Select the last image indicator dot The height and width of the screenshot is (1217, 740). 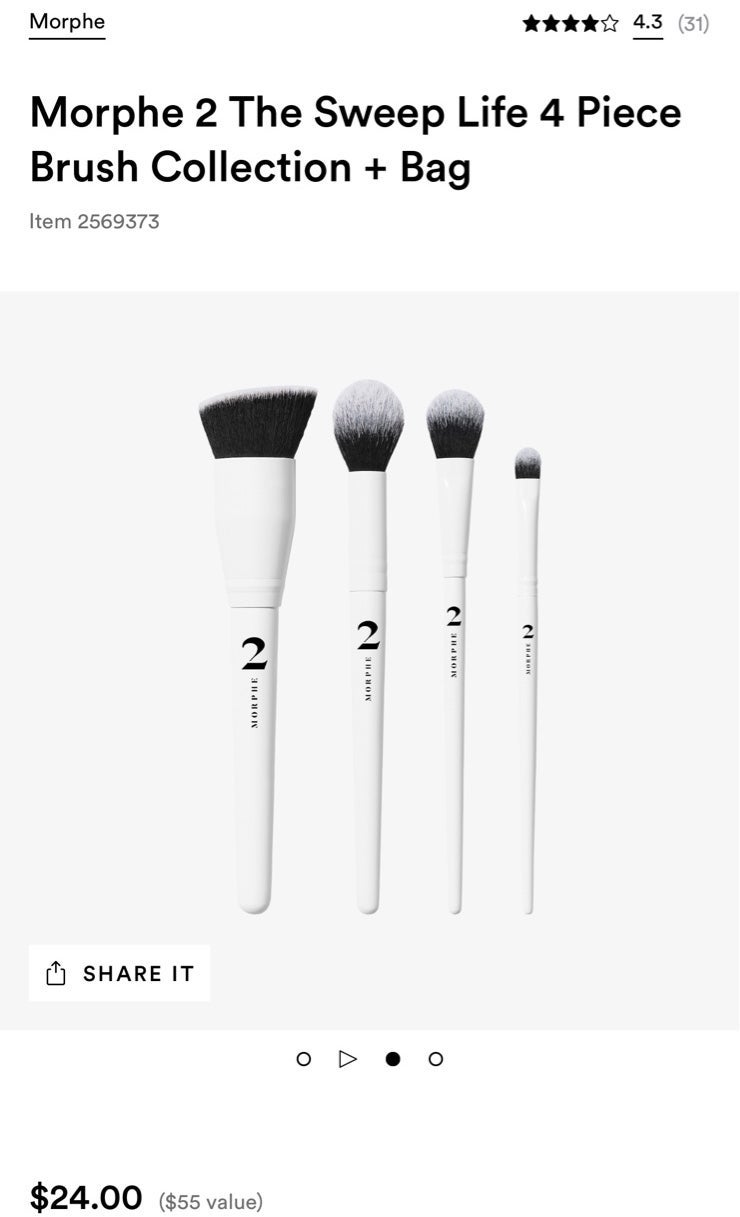click(435, 1059)
